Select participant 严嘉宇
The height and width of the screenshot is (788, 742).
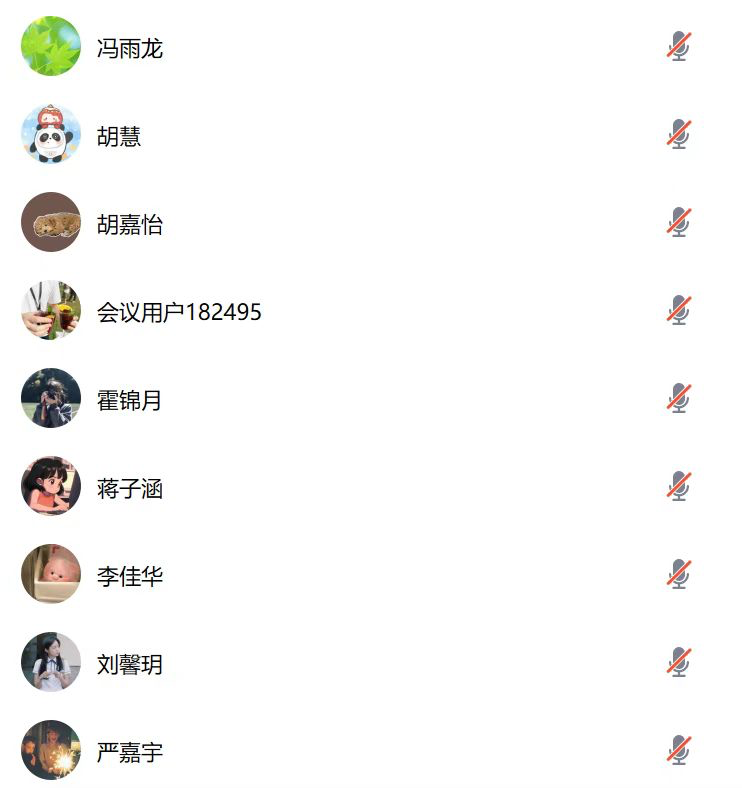point(130,752)
